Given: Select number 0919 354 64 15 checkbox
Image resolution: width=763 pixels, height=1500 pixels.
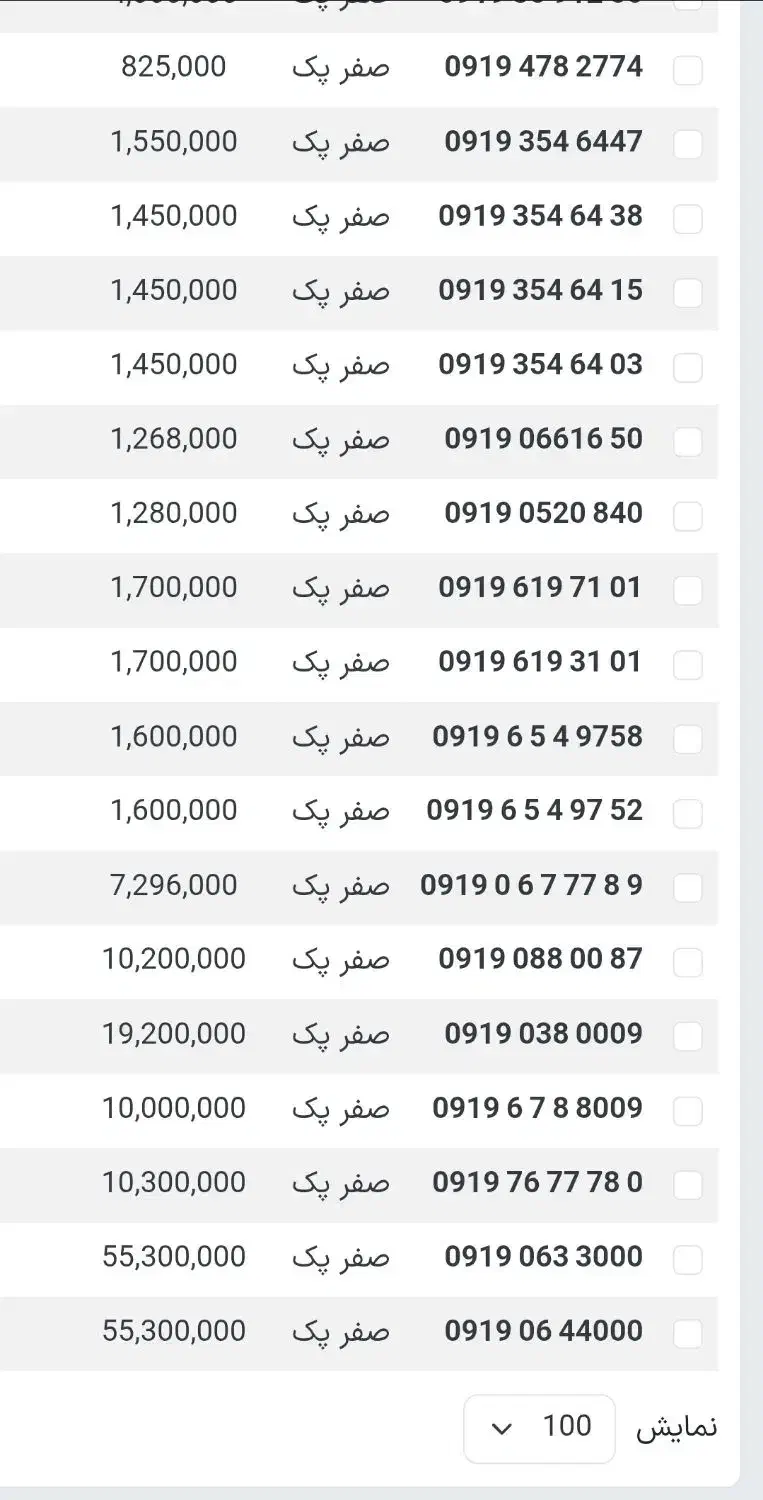Looking at the screenshot, I should coord(688,293).
